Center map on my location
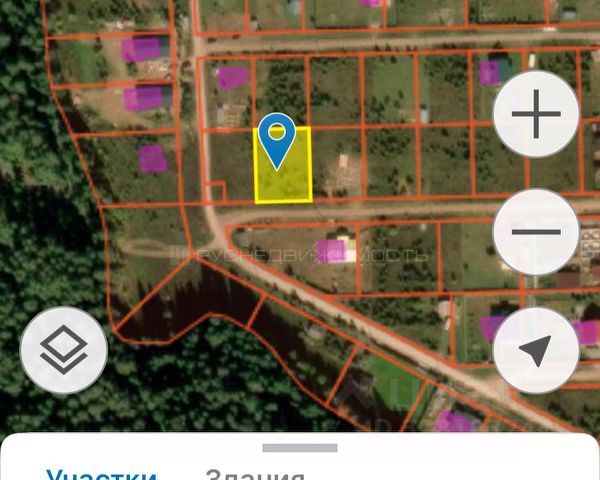This screenshot has height=480, width=600. (536, 350)
